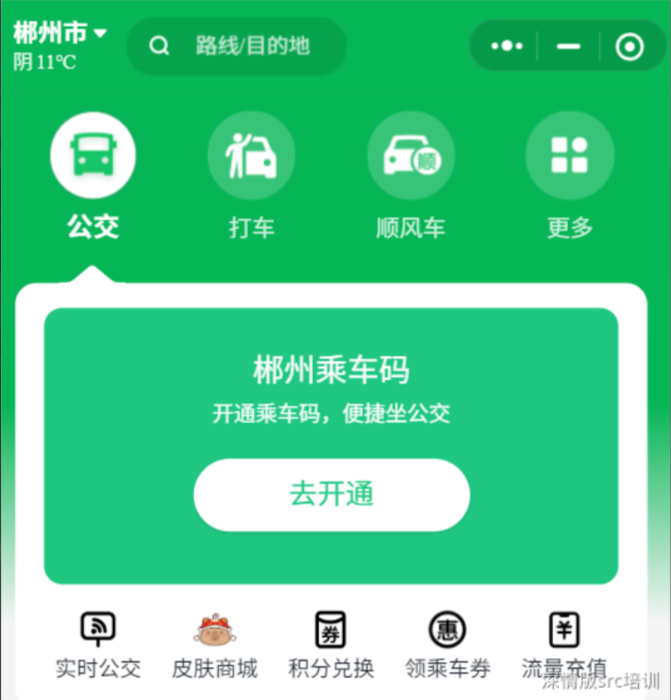
Task: Tap the 路线/目的地 search box
Action: coord(236,46)
